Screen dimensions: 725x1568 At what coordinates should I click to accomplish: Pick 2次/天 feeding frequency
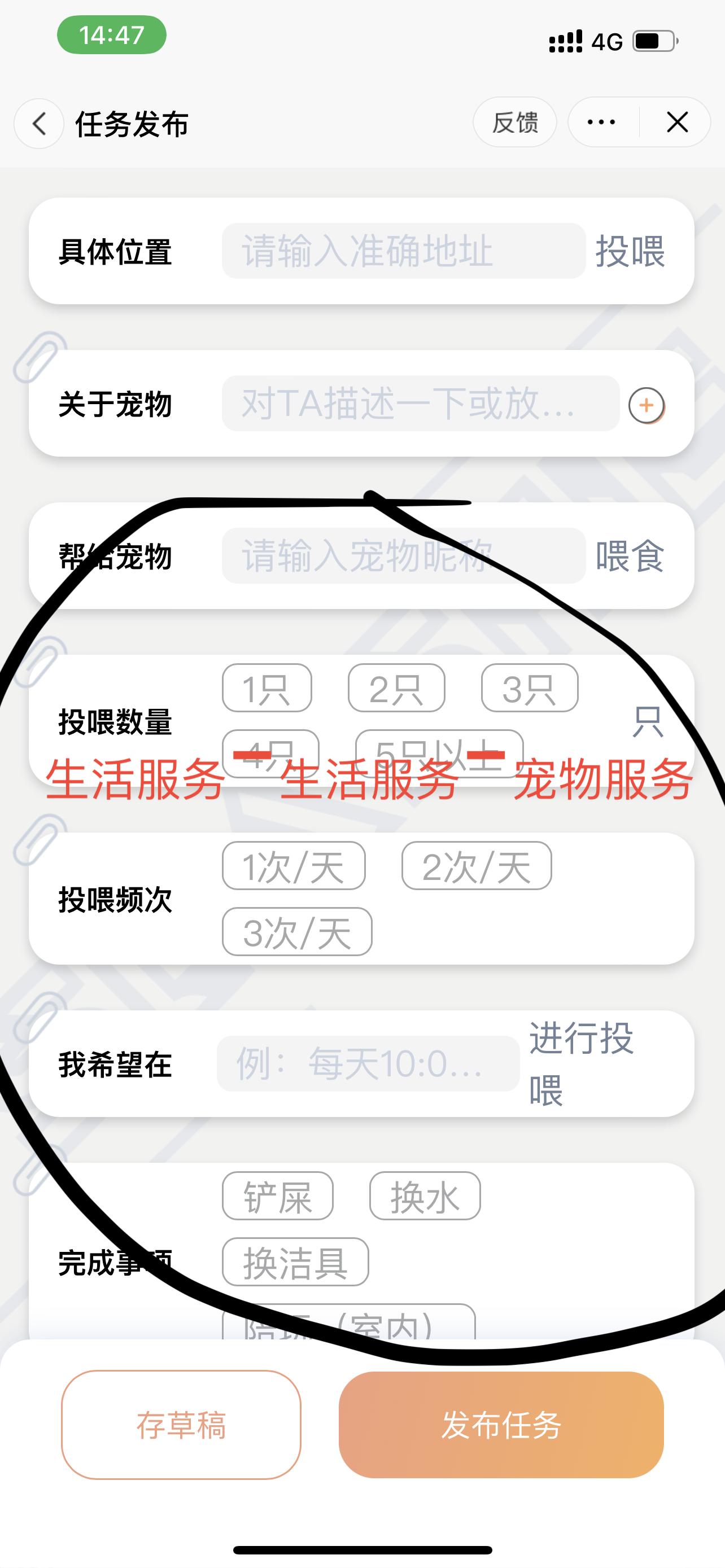[x=476, y=866]
